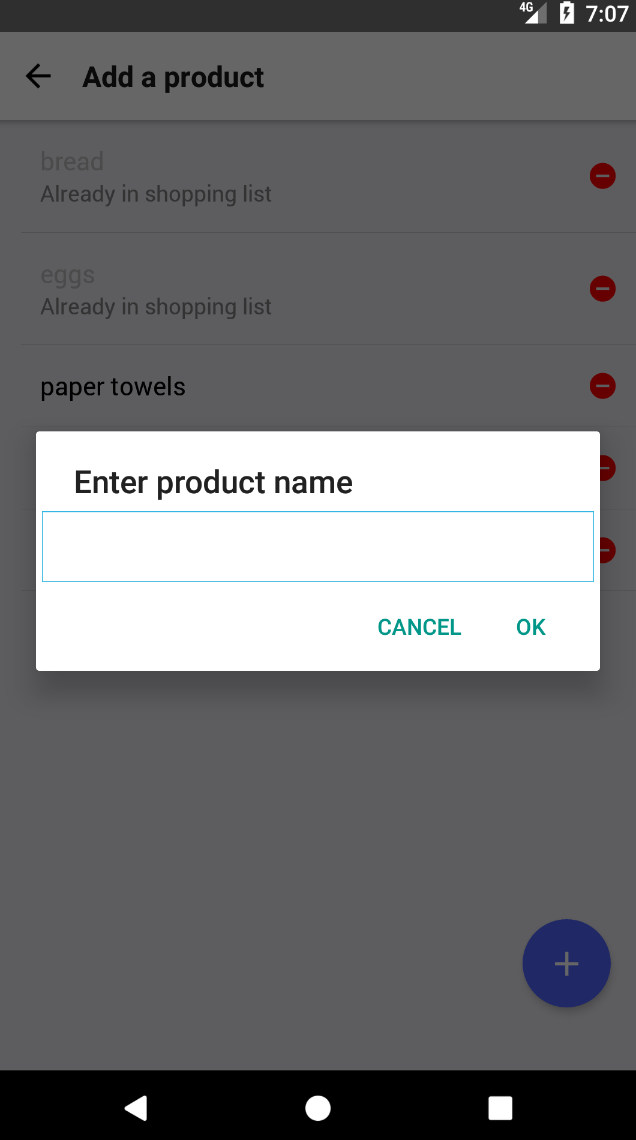This screenshot has width=636, height=1140.
Task: Confirm the product name with OK
Action: tap(531, 627)
